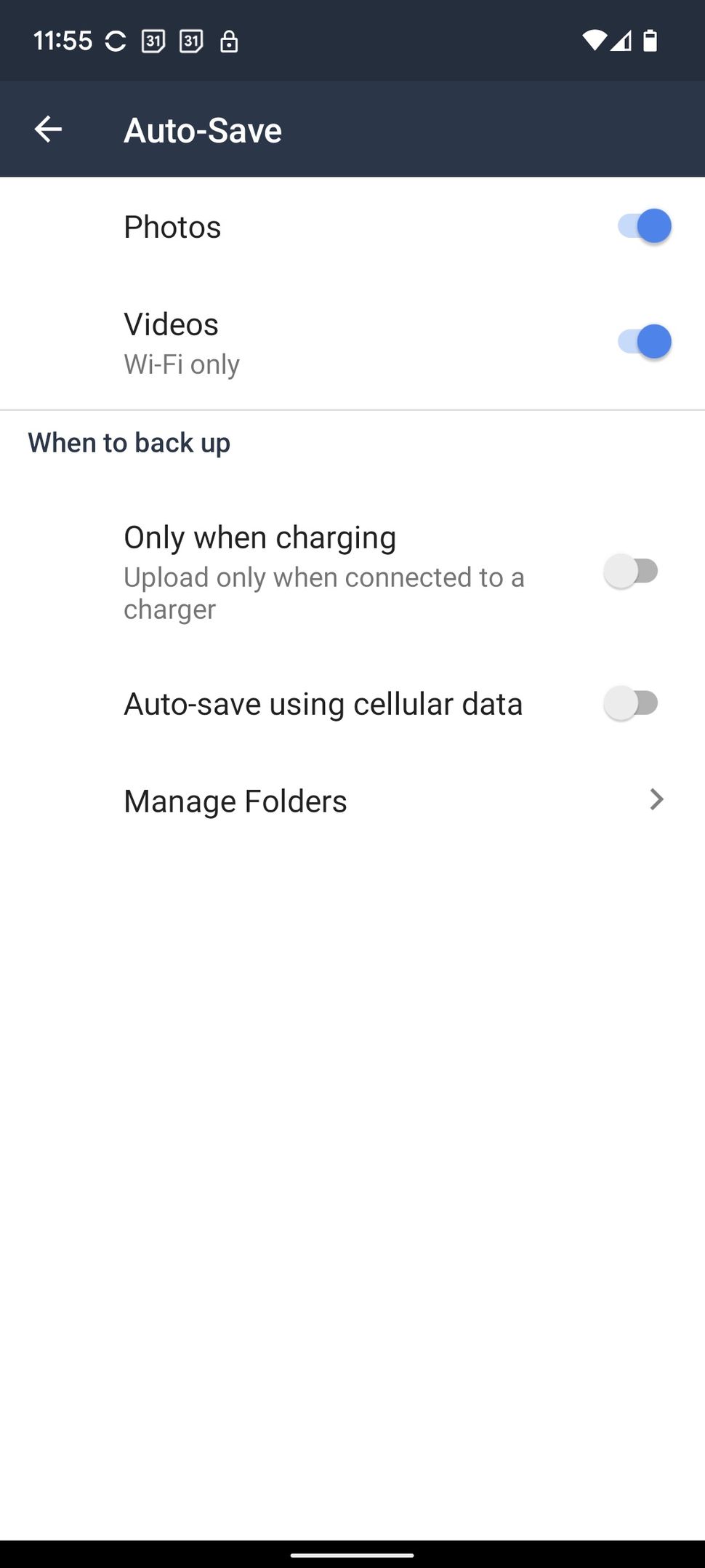The image size is (705, 1568).
Task: Enable the Only when charging option
Action: point(632,572)
